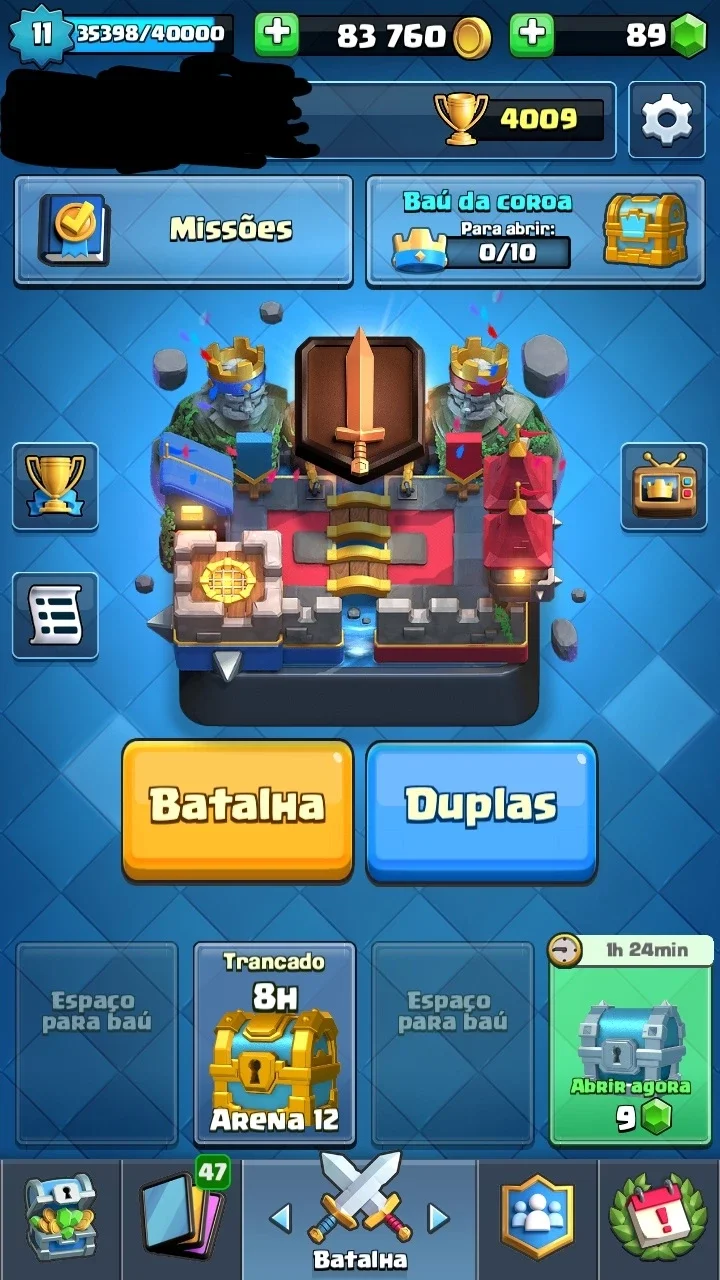Switch to the shop tab

pyautogui.click(x=59, y=1220)
